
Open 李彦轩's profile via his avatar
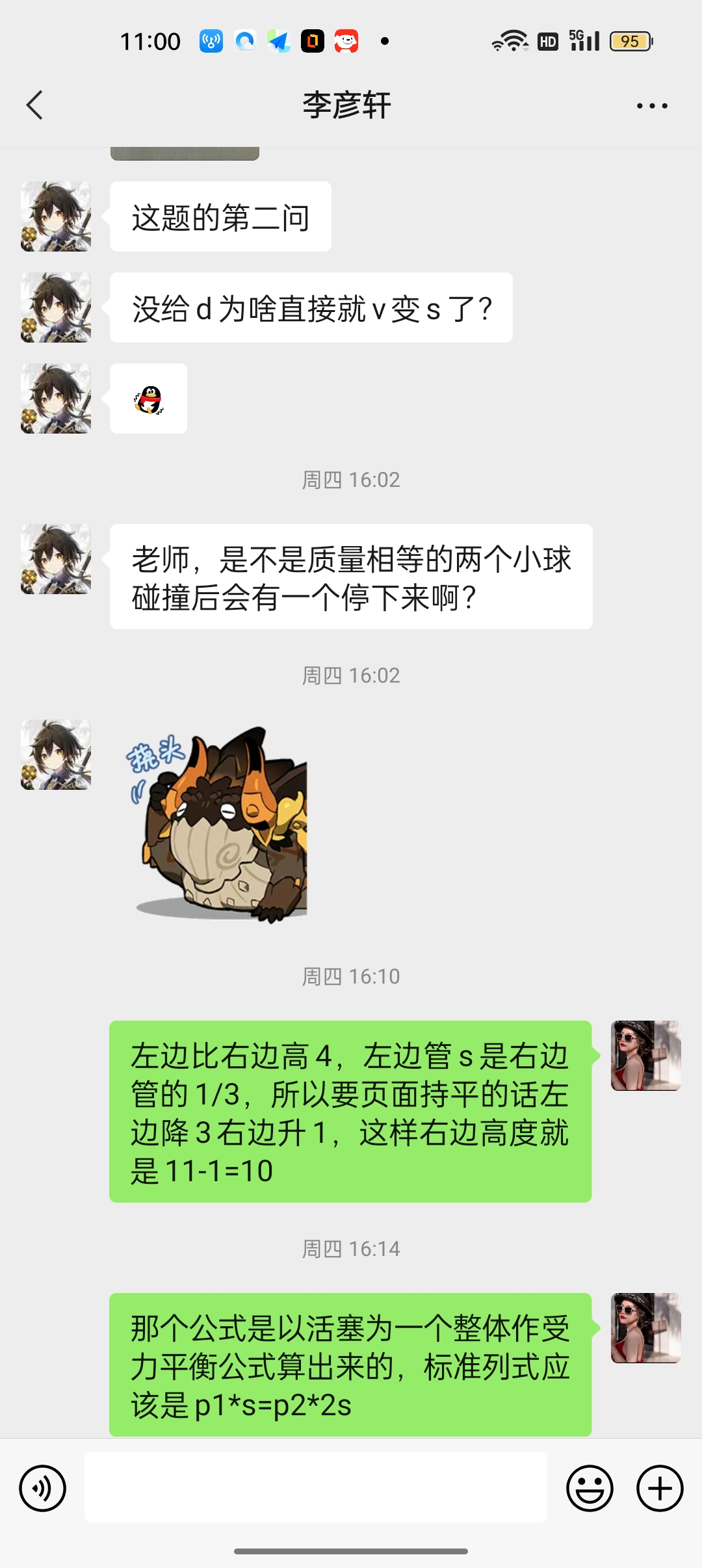pos(56,216)
